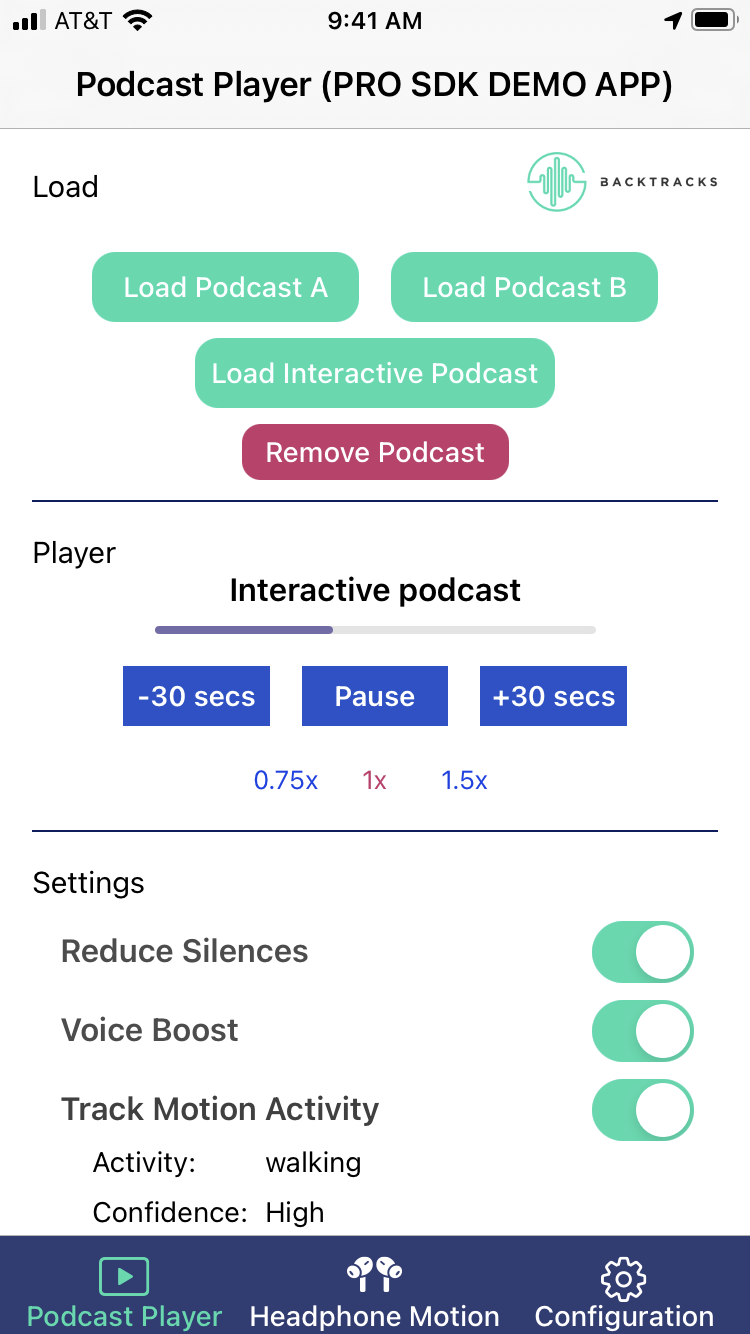Change playback speed to 1.5x
This screenshot has width=750, height=1334.
(x=464, y=781)
